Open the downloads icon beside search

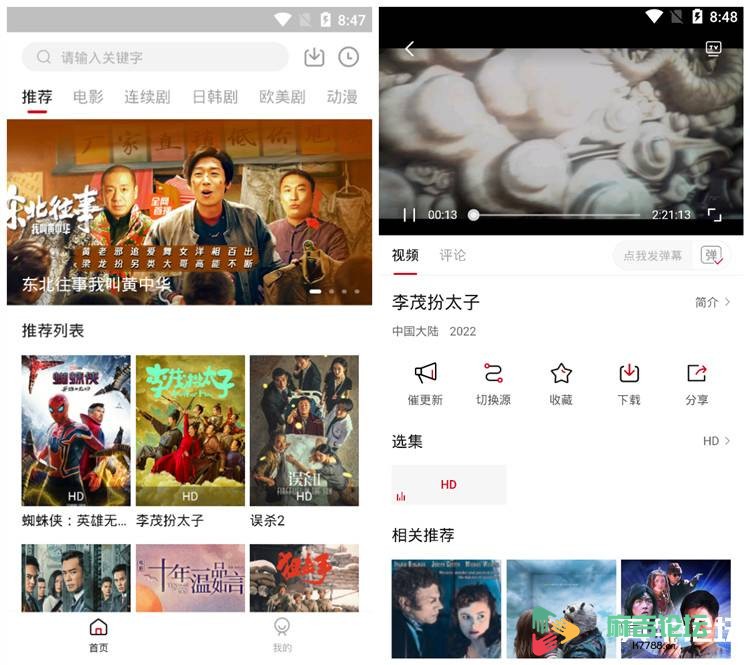[314, 57]
